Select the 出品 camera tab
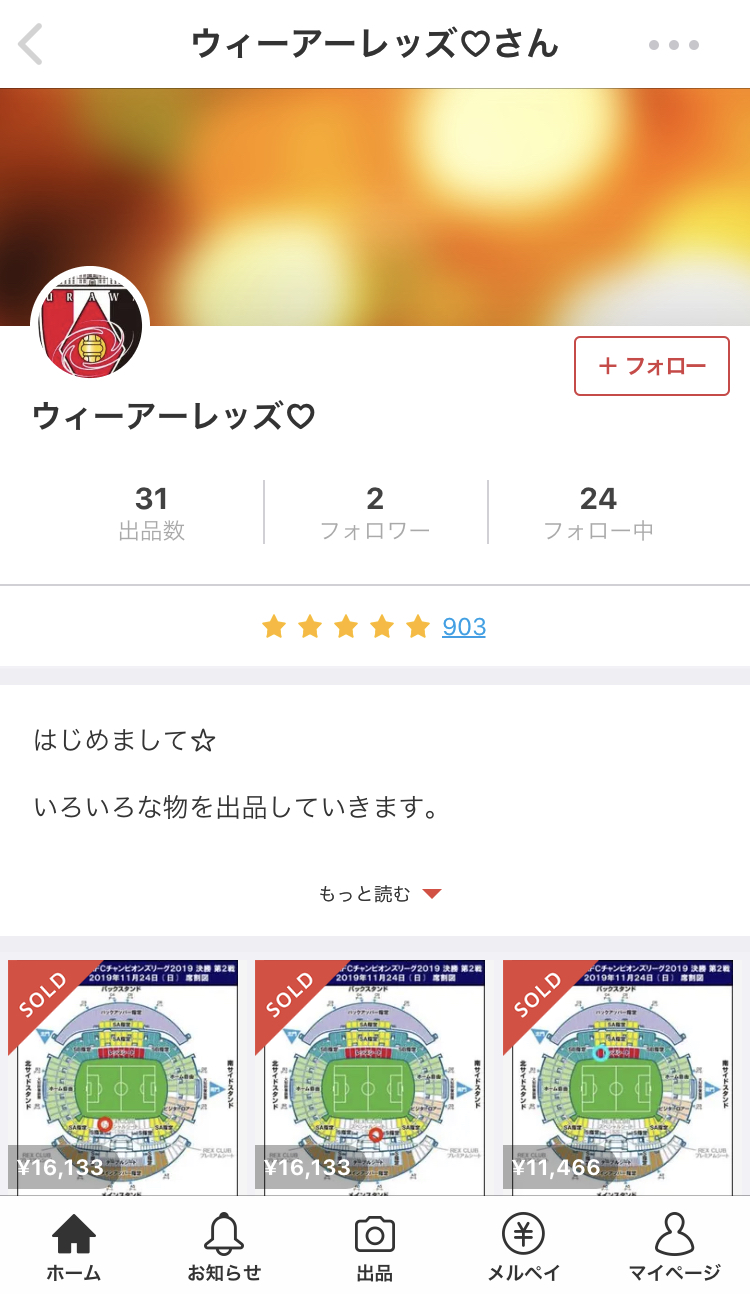This screenshot has height=1294, width=750. (x=375, y=1247)
